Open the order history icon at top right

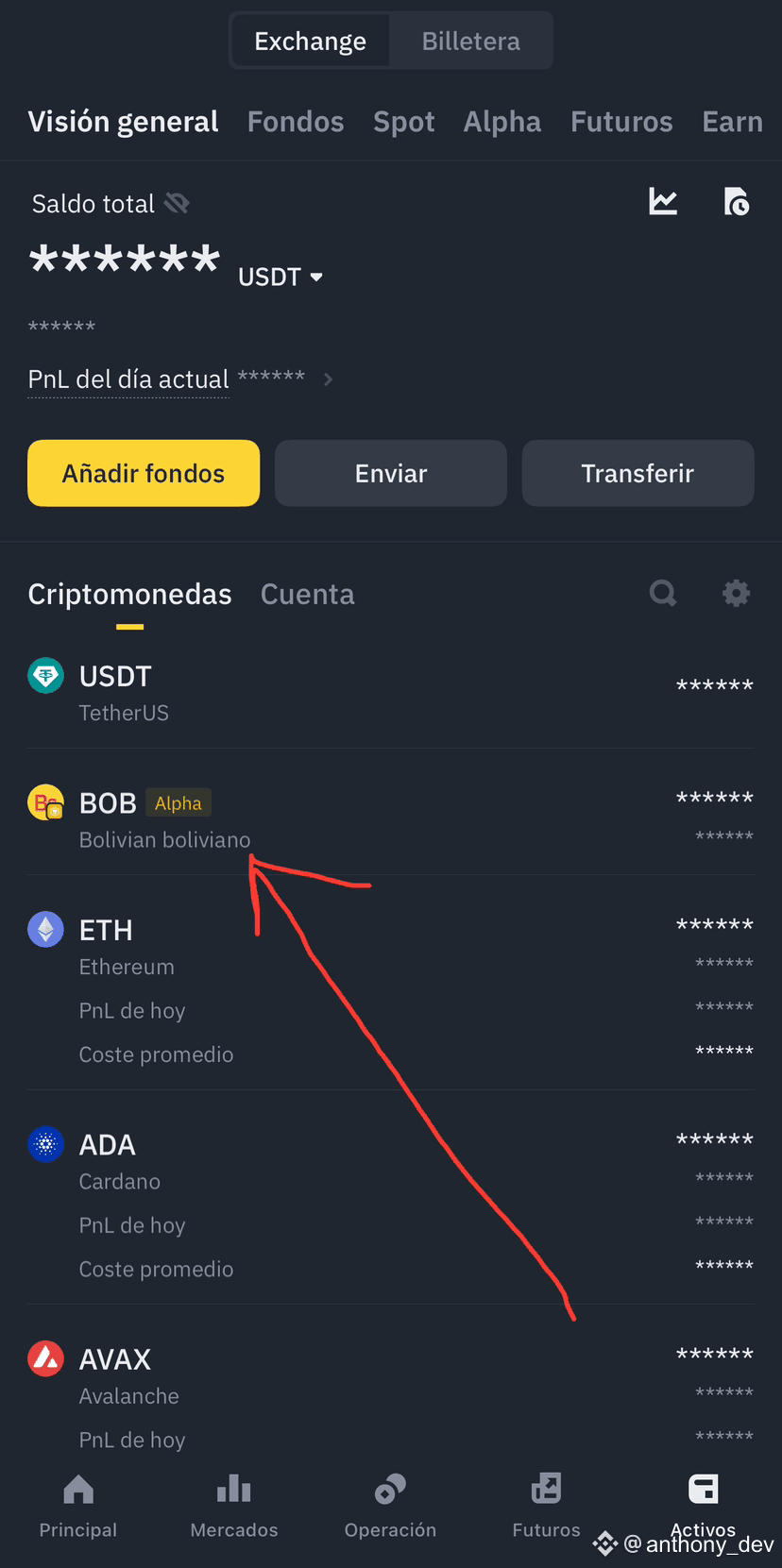(737, 201)
